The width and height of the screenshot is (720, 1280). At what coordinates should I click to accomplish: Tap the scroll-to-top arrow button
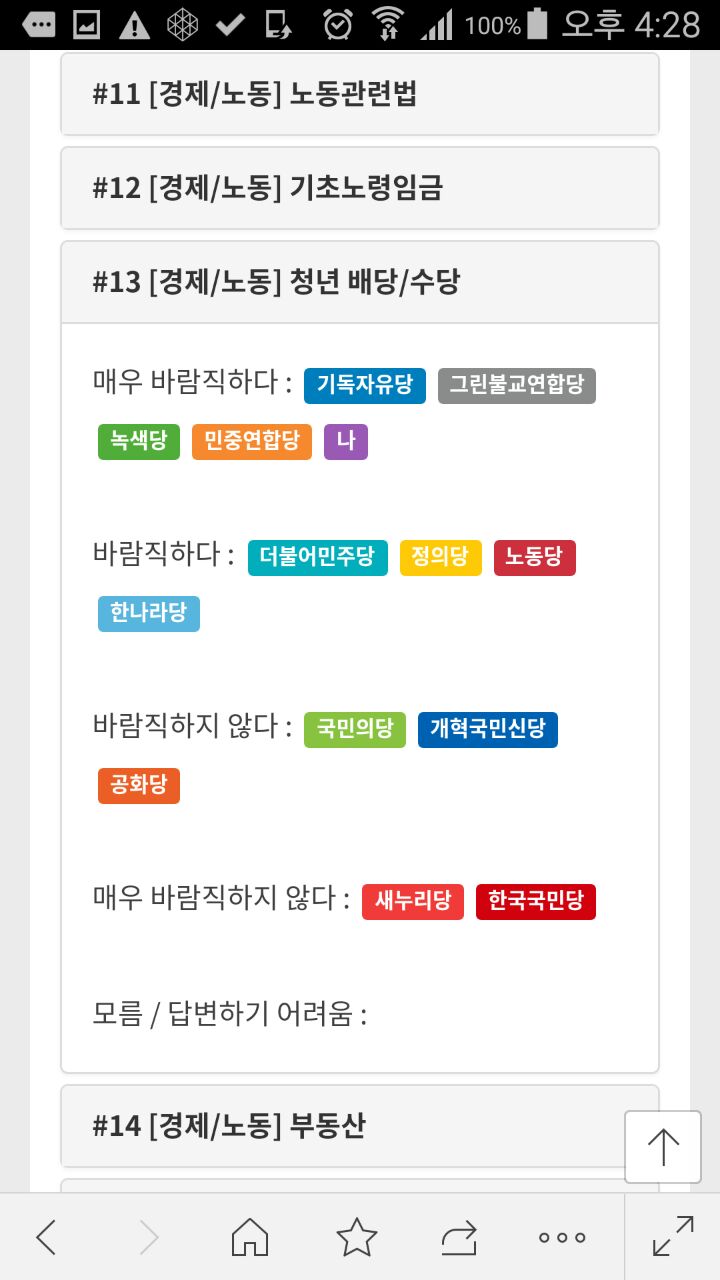click(663, 1146)
